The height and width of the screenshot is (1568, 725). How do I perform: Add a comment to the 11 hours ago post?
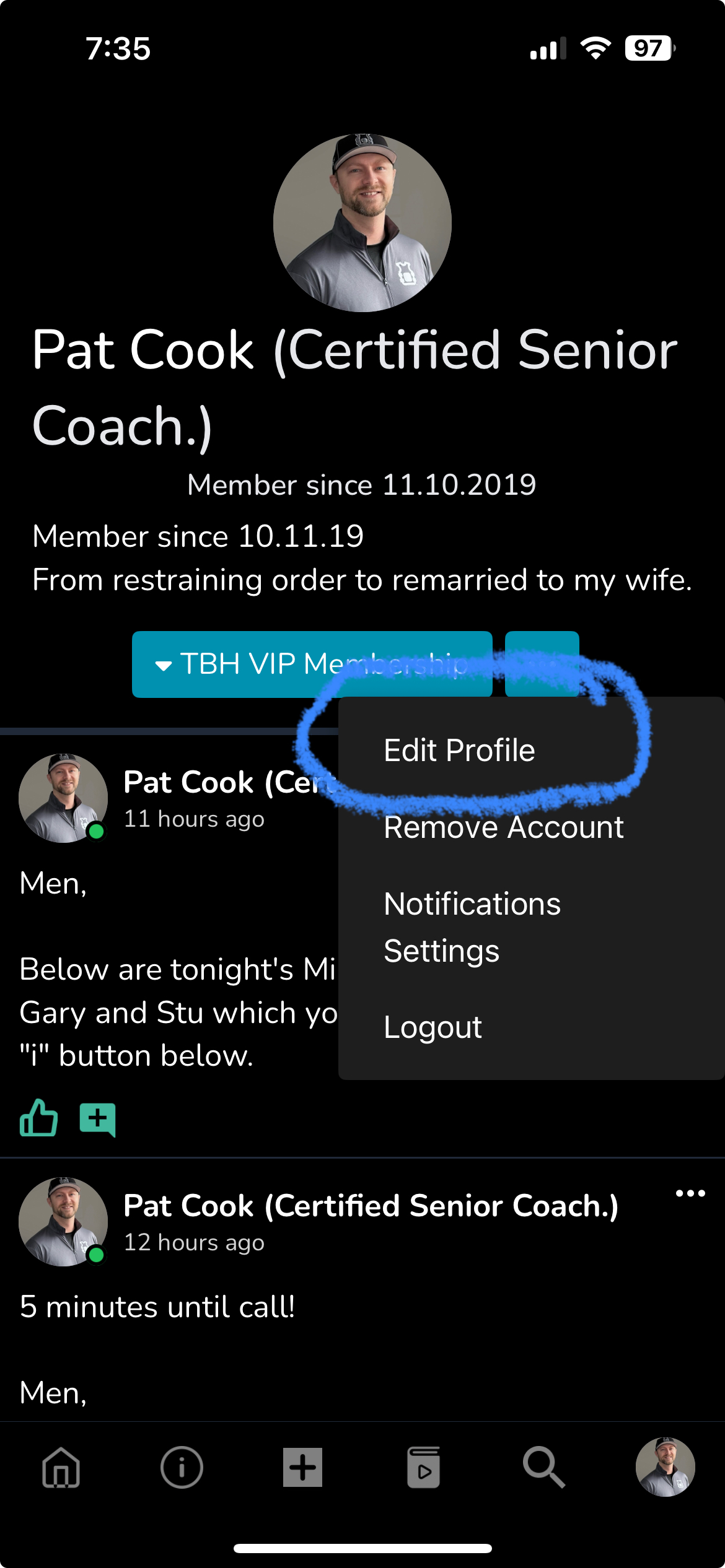(98, 1120)
